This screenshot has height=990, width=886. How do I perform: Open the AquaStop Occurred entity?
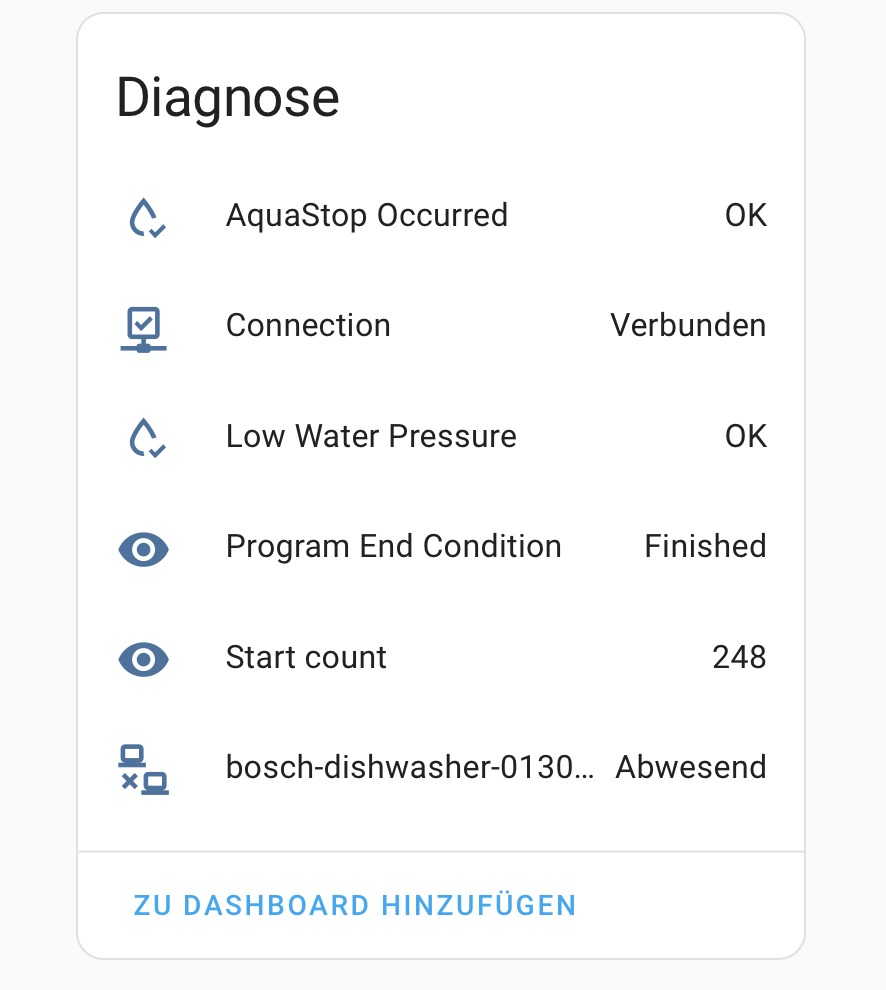(x=366, y=216)
